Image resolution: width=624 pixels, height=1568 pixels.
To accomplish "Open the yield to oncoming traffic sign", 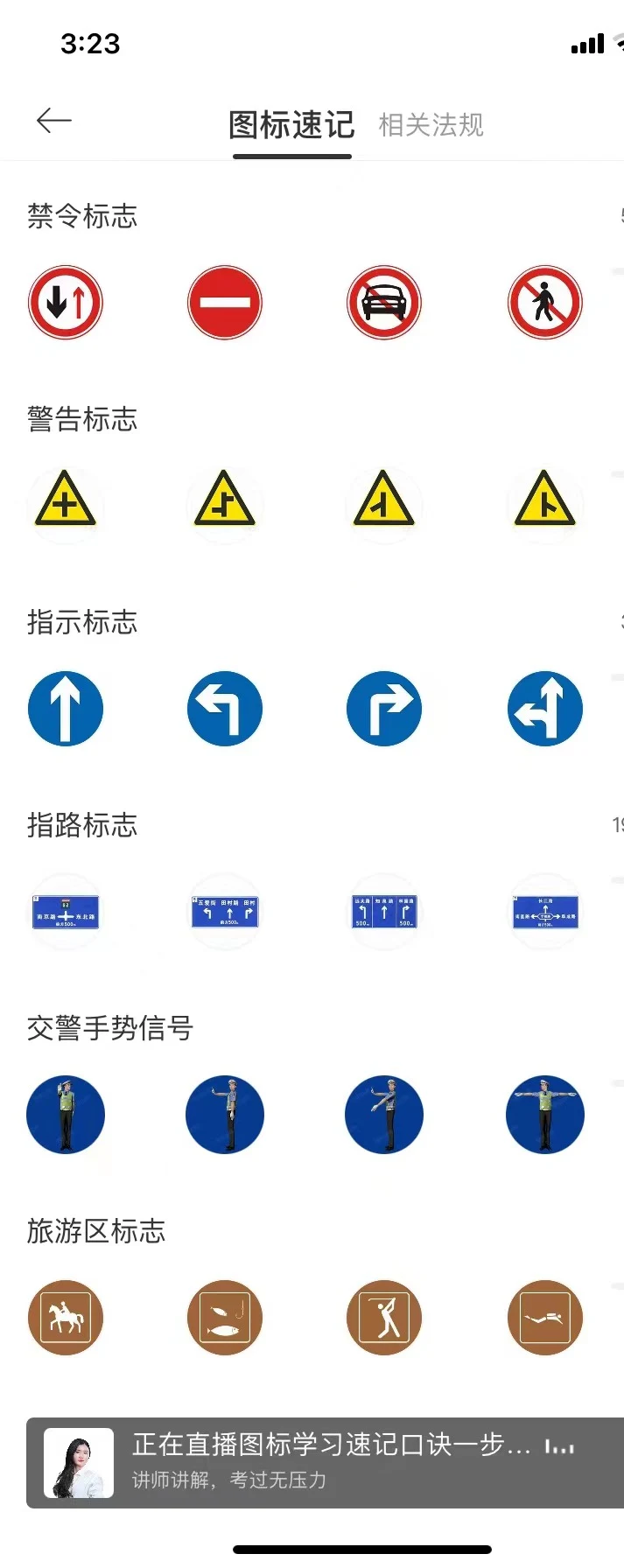I will (66, 303).
